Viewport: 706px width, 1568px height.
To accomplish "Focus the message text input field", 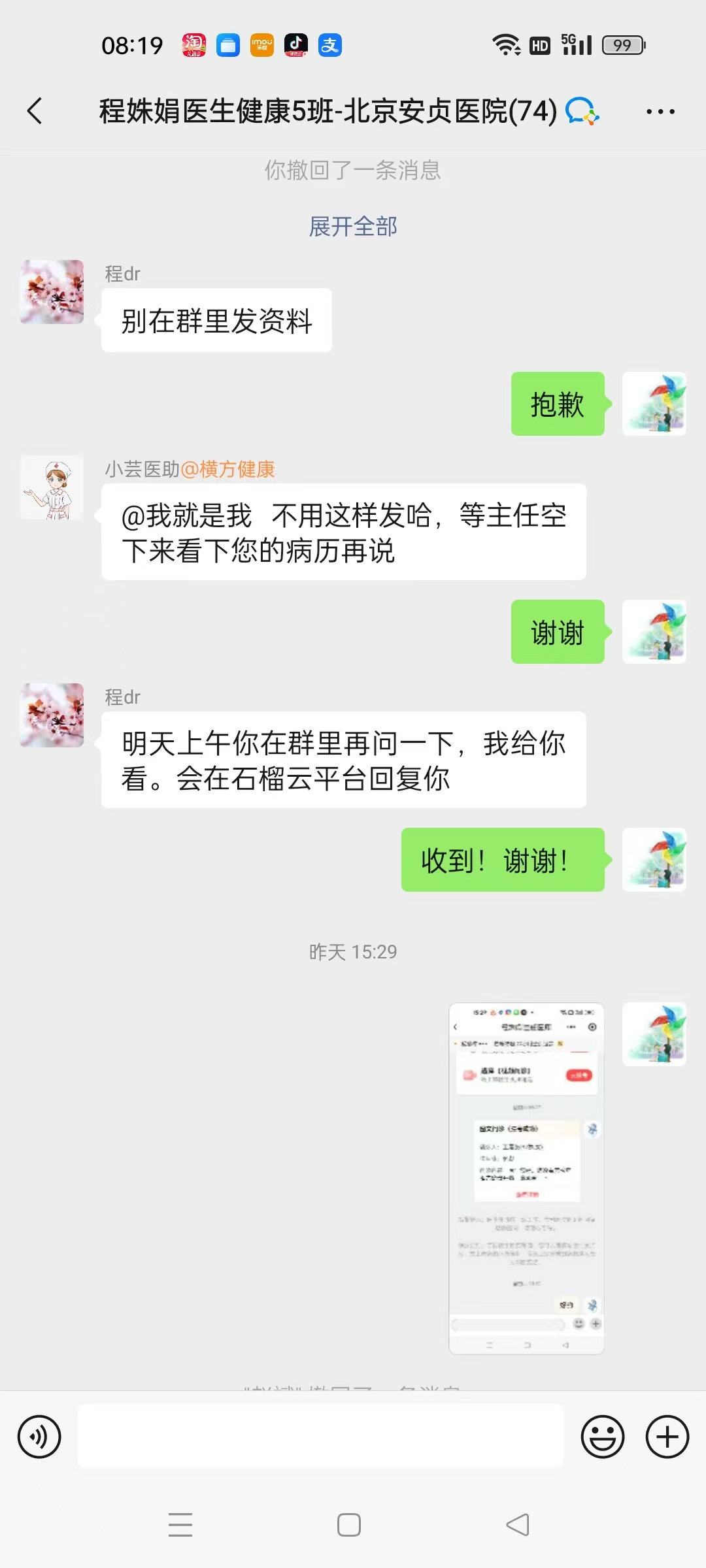I will pos(320,1437).
